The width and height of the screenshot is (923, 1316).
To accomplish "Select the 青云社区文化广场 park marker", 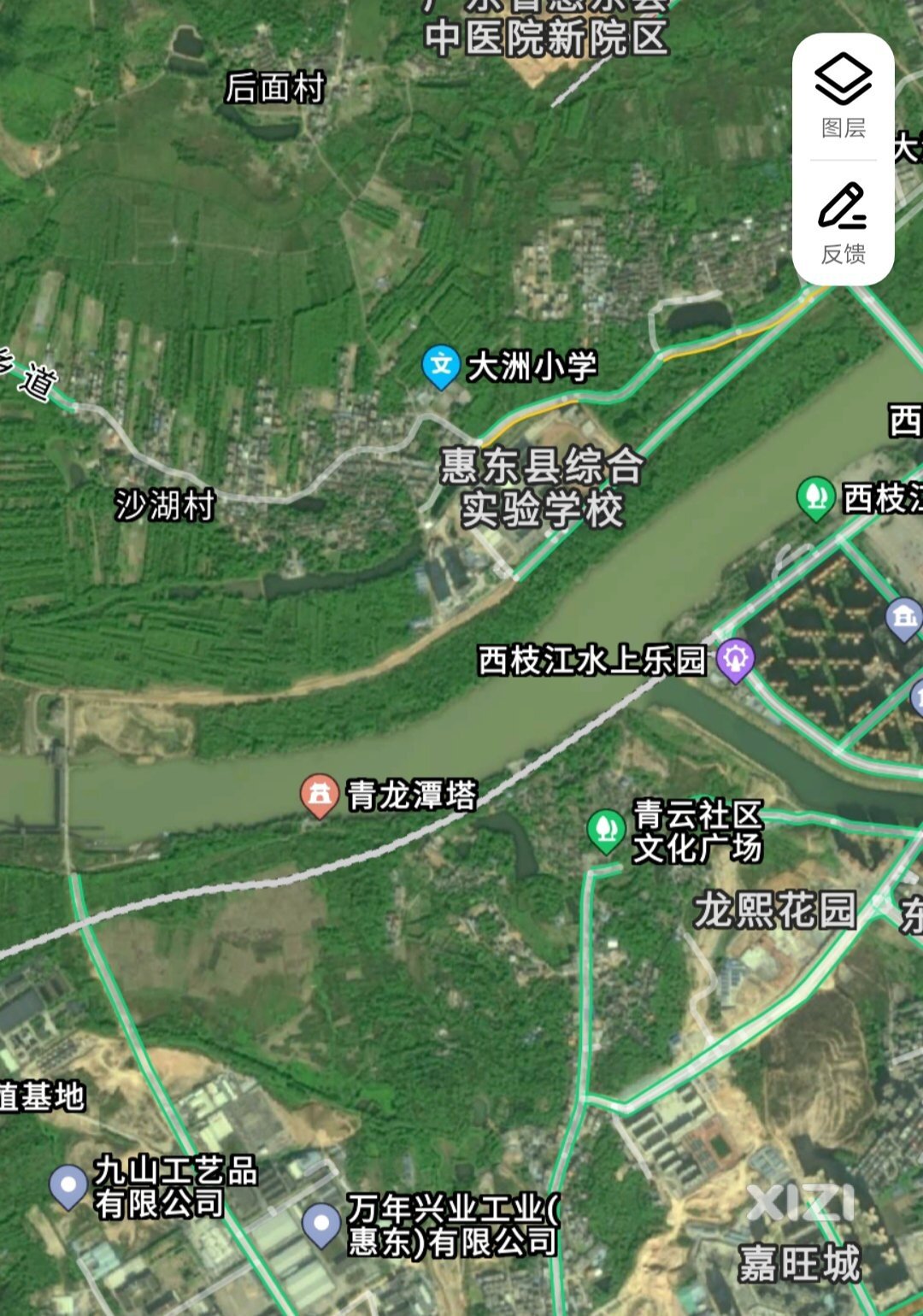I will [606, 829].
